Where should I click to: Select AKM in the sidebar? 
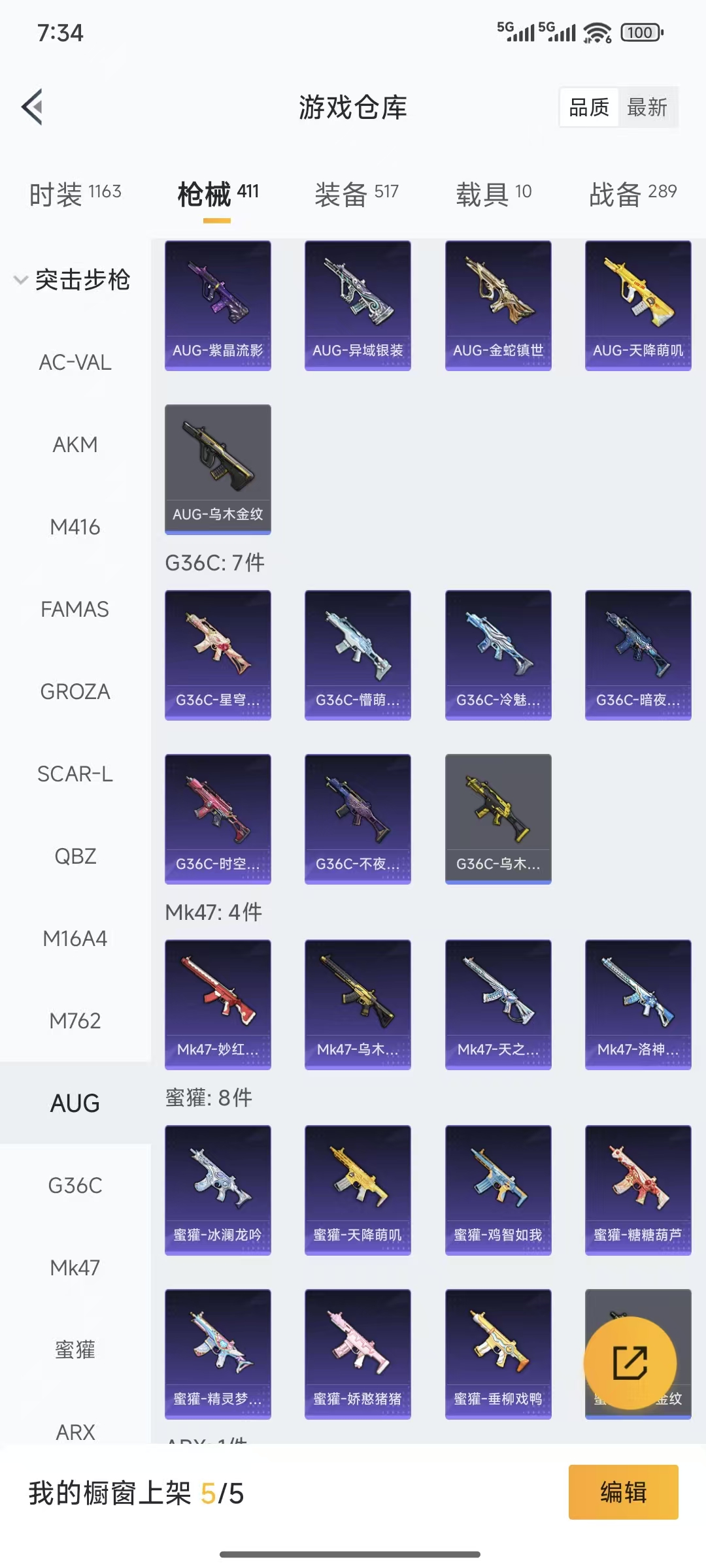pos(75,445)
